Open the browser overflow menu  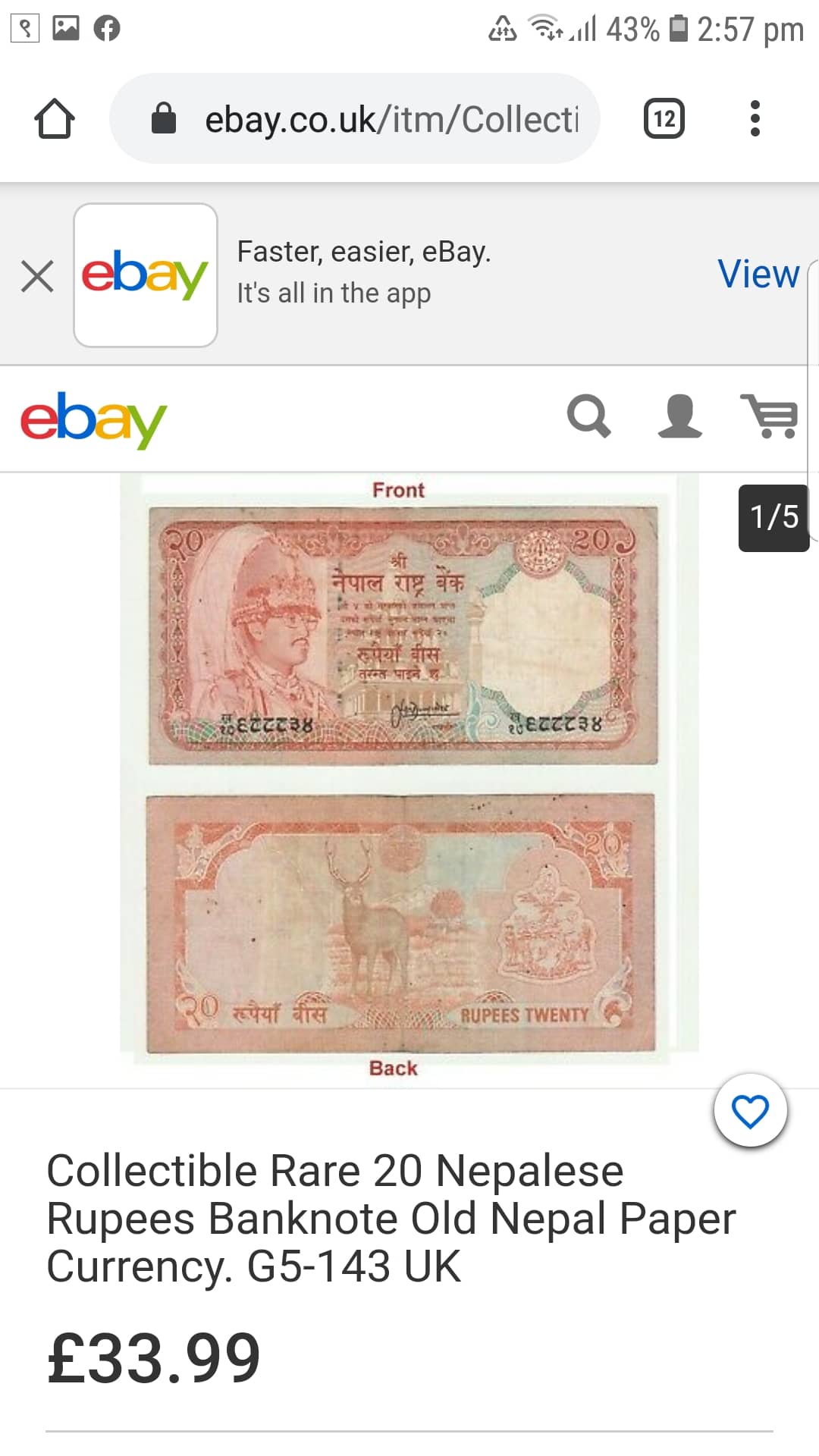click(755, 119)
